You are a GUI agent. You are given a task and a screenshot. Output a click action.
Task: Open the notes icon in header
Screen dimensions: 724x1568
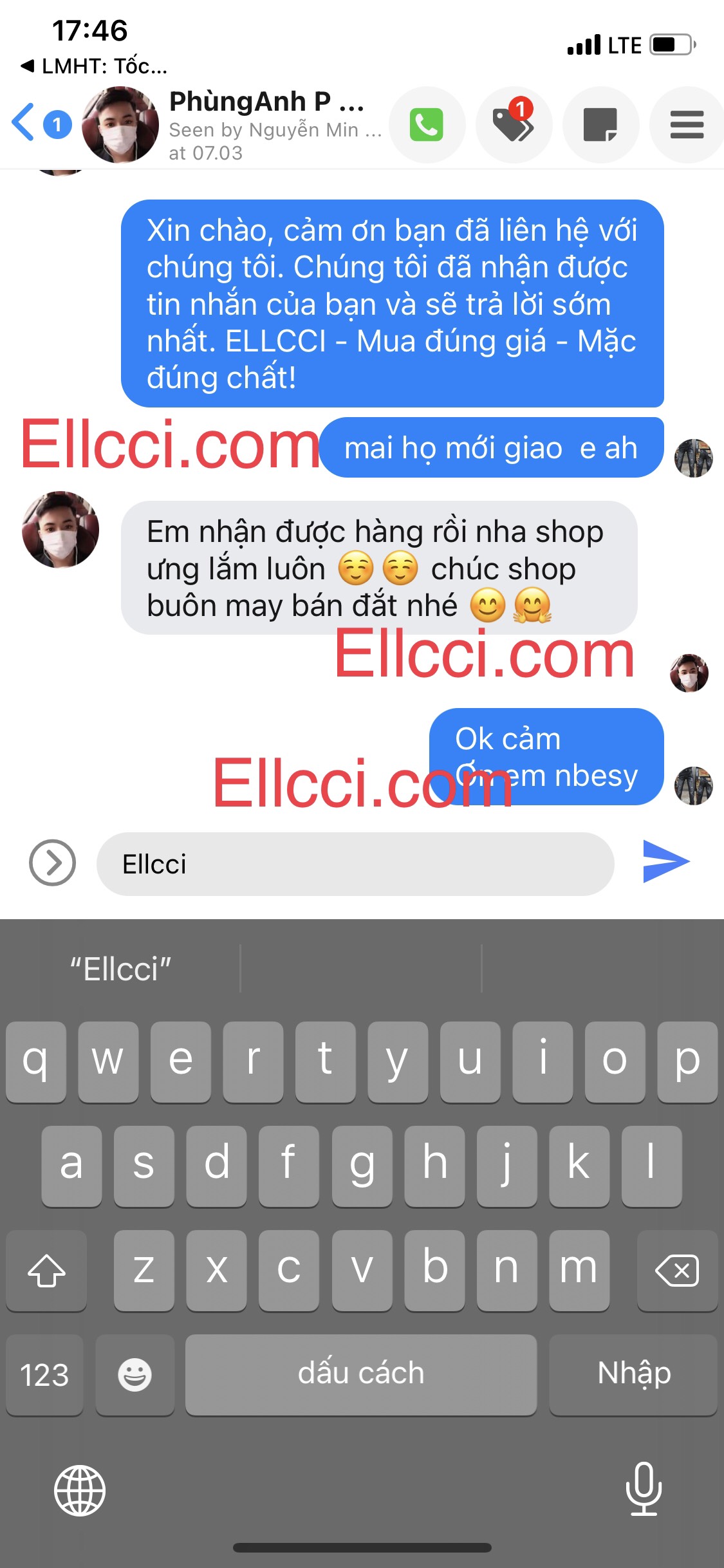(600, 124)
